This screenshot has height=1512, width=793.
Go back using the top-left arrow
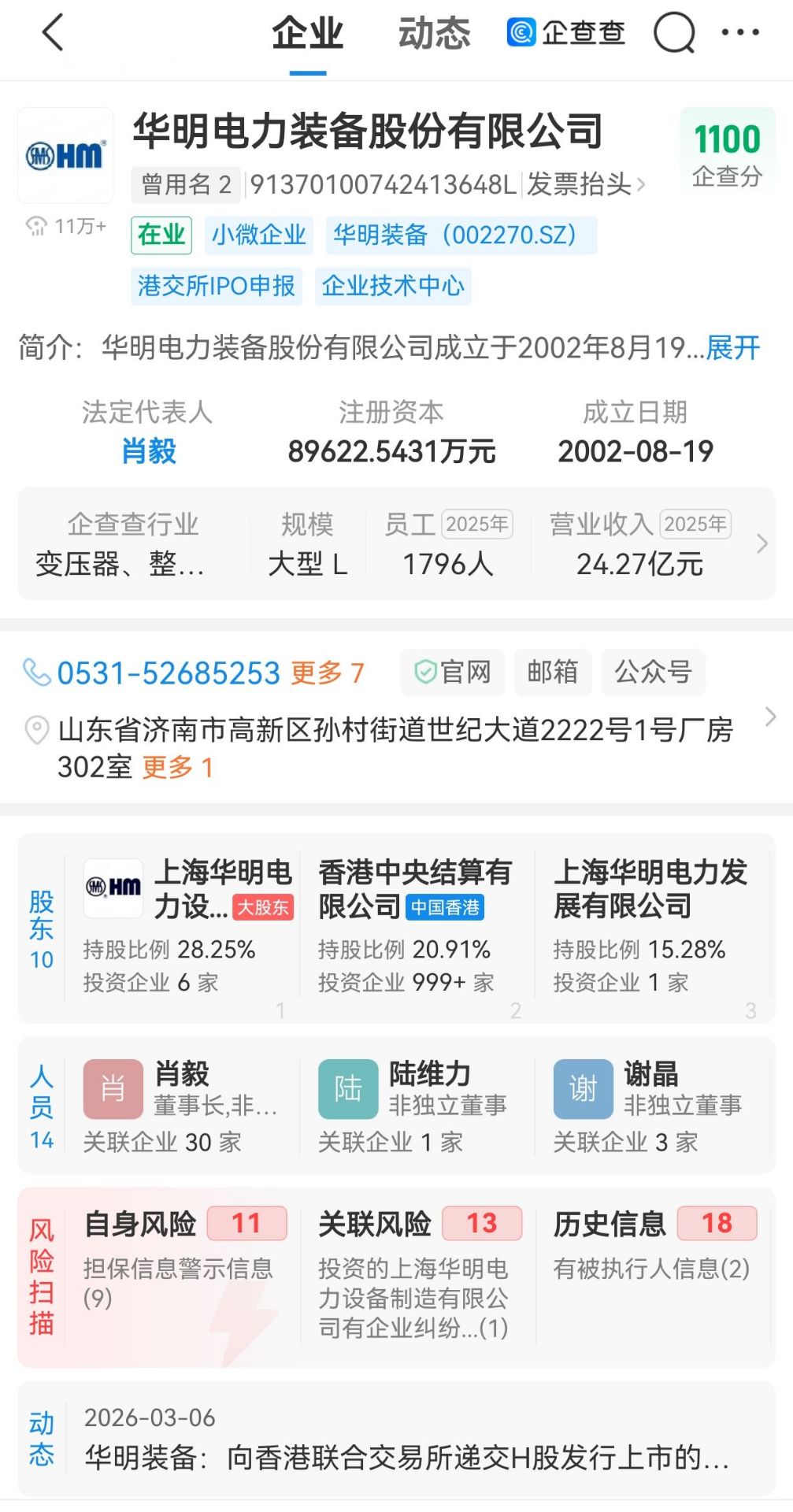[x=53, y=34]
